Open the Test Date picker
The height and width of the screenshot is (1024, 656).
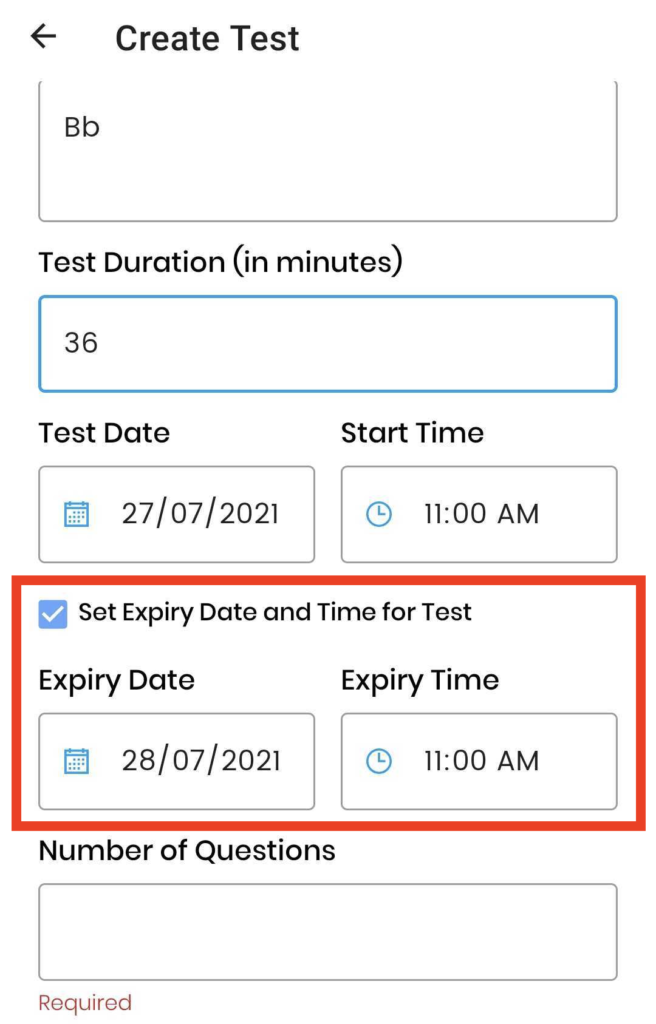pos(176,514)
